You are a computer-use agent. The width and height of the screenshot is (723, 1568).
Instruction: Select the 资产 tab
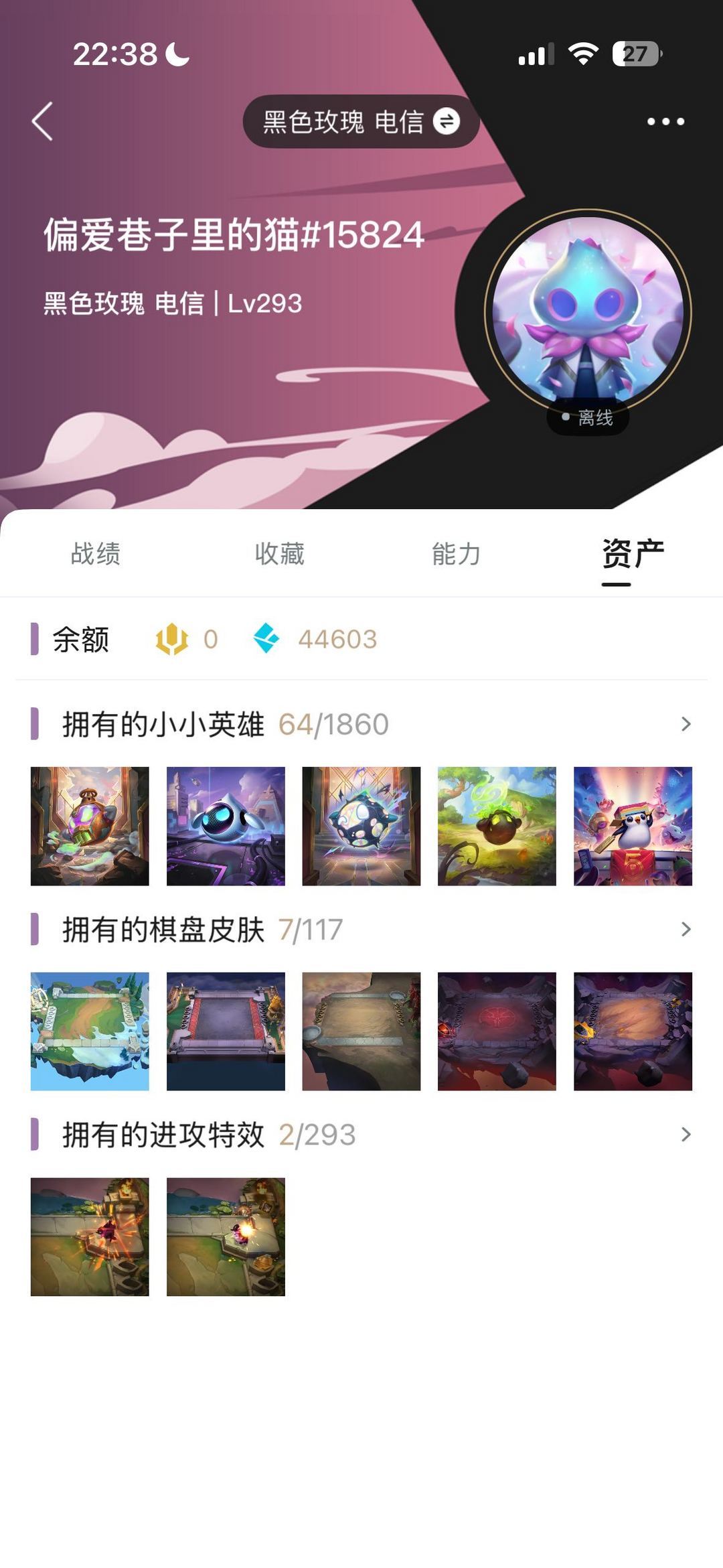click(x=633, y=554)
